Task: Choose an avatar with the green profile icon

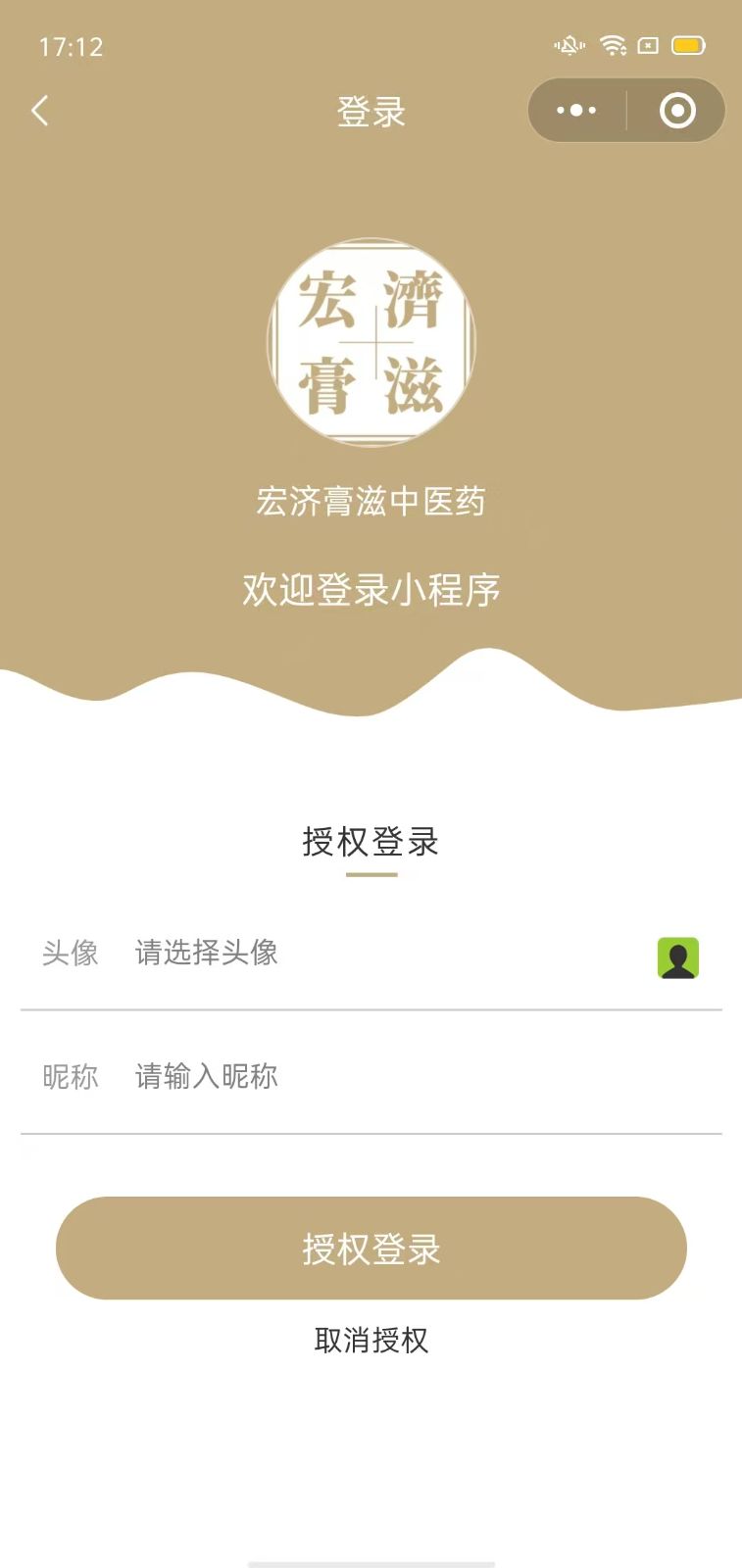Action: pyautogui.click(x=677, y=957)
